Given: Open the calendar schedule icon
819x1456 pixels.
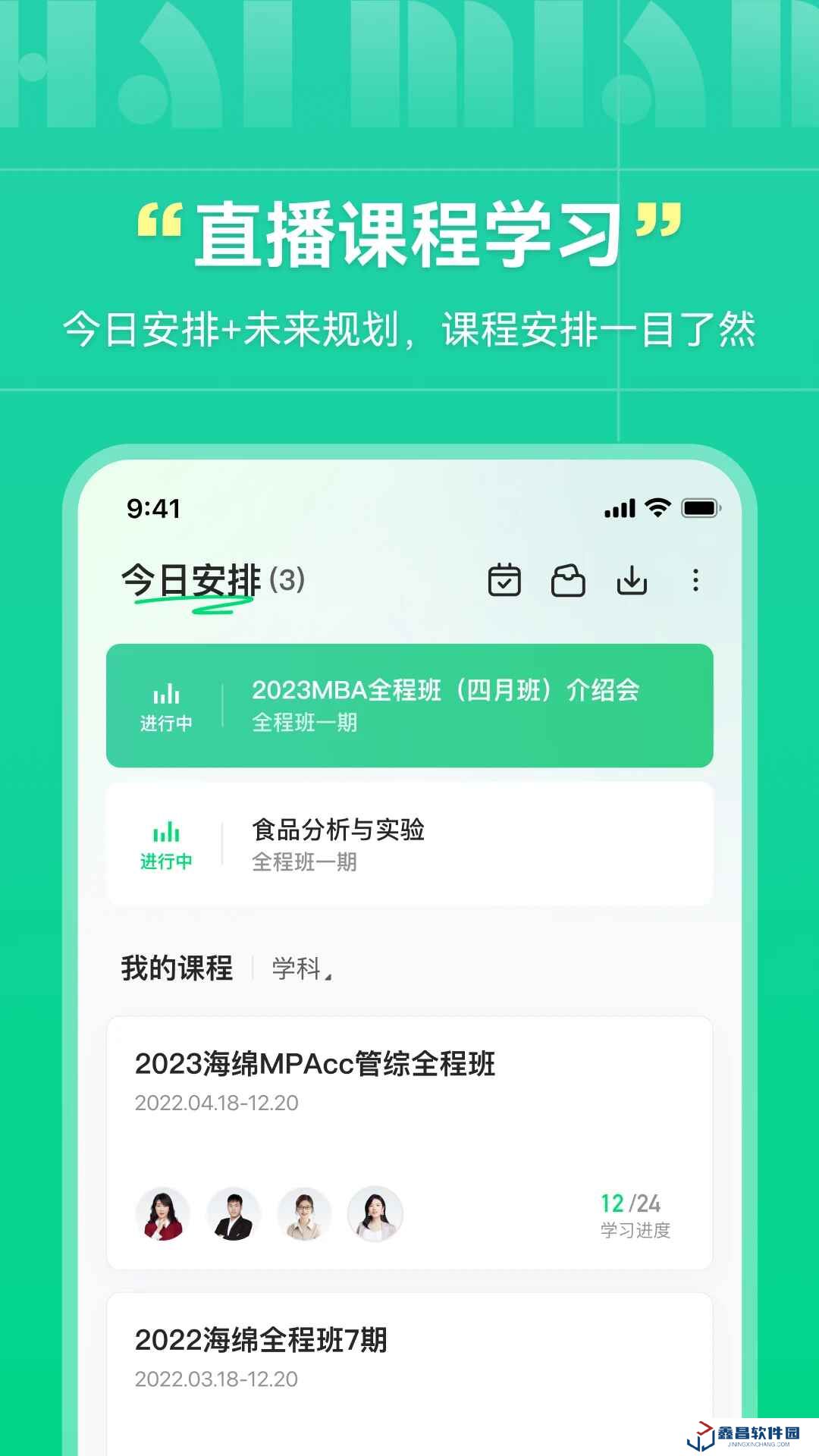Looking at the screenshot, I should click(x=505, y=580).
